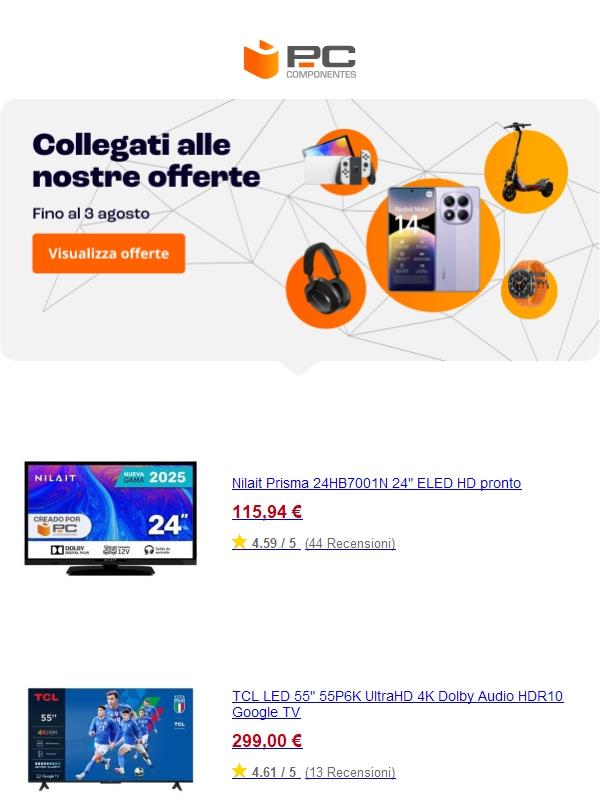Open the Nilait Prisma 24HB7001N product link
The width and height of the screenshot is (600, 800).
[376, 483]
